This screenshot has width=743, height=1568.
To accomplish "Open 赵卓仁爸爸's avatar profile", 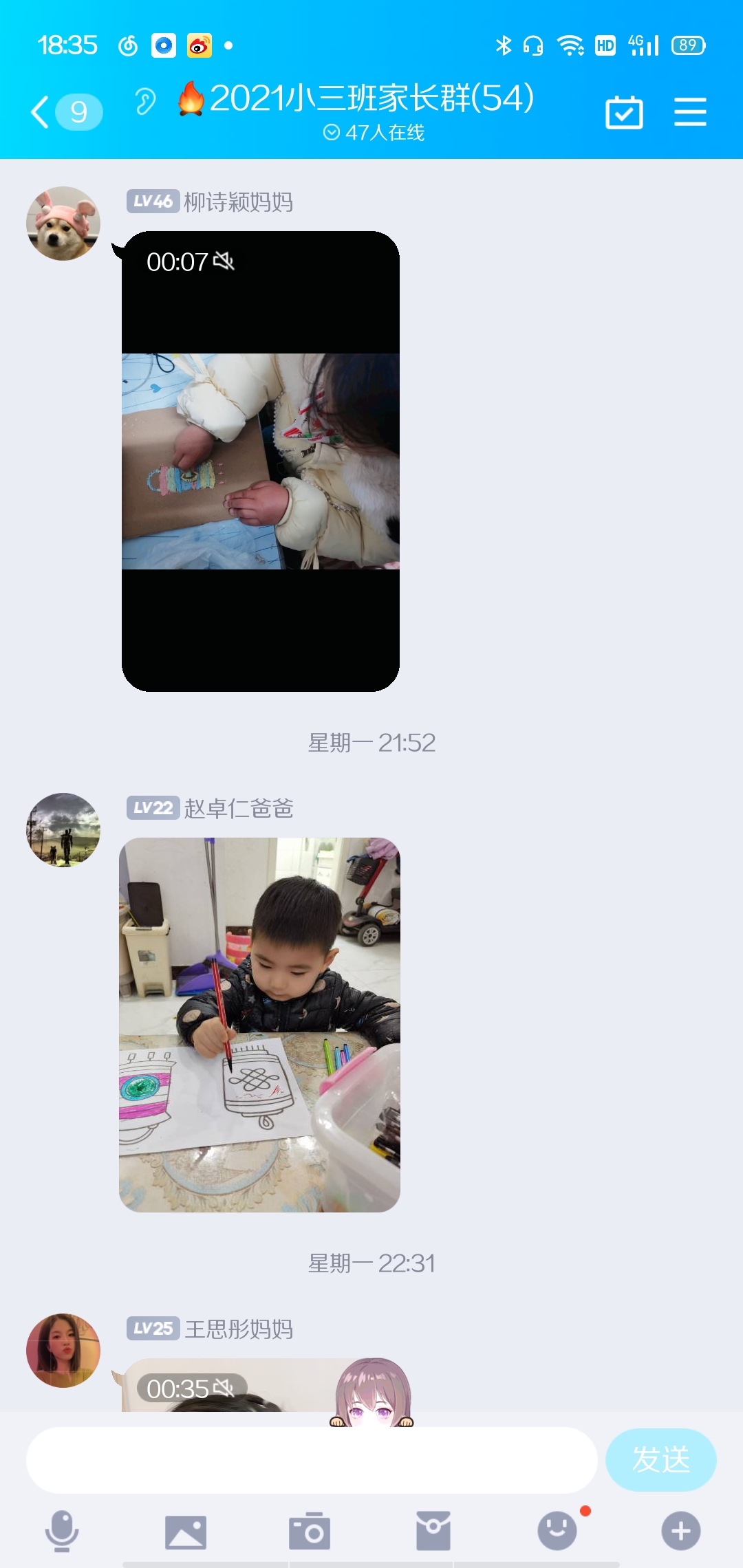I will (63, 830).
